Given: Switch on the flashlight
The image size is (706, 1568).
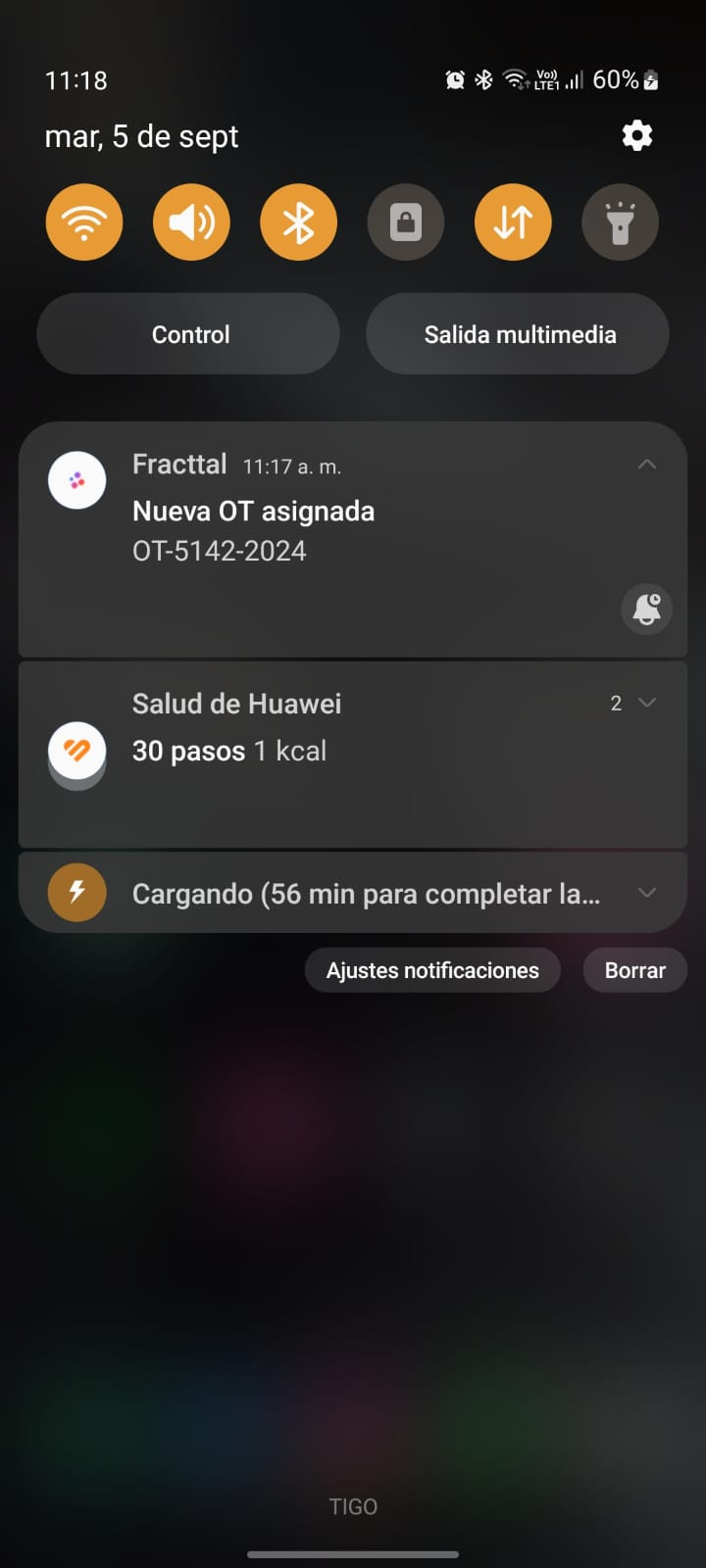Looking at the screenshot, I should pyautogui.click(x=620, y=222).
